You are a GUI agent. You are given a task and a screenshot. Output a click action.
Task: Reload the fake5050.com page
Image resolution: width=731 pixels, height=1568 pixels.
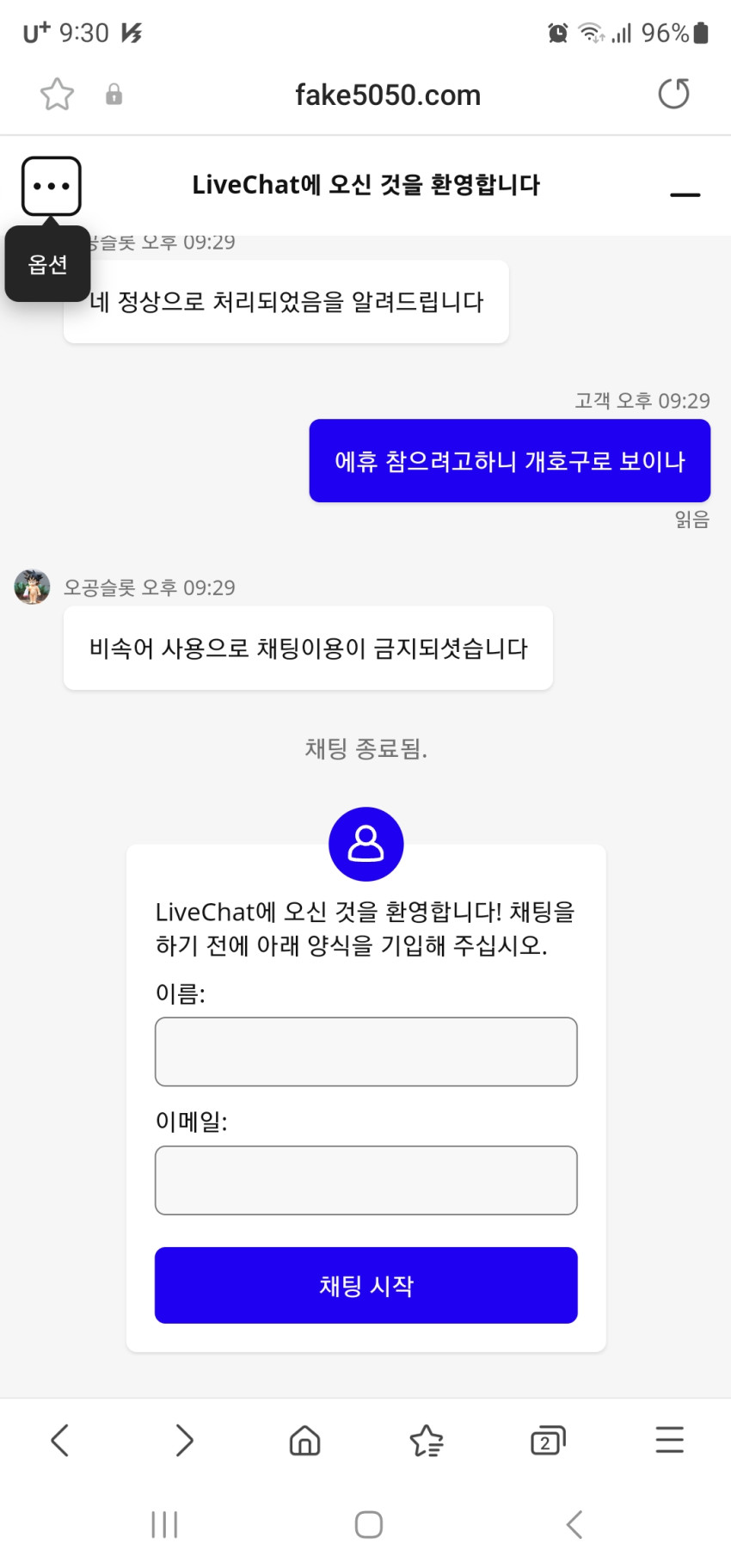[673, 94]
